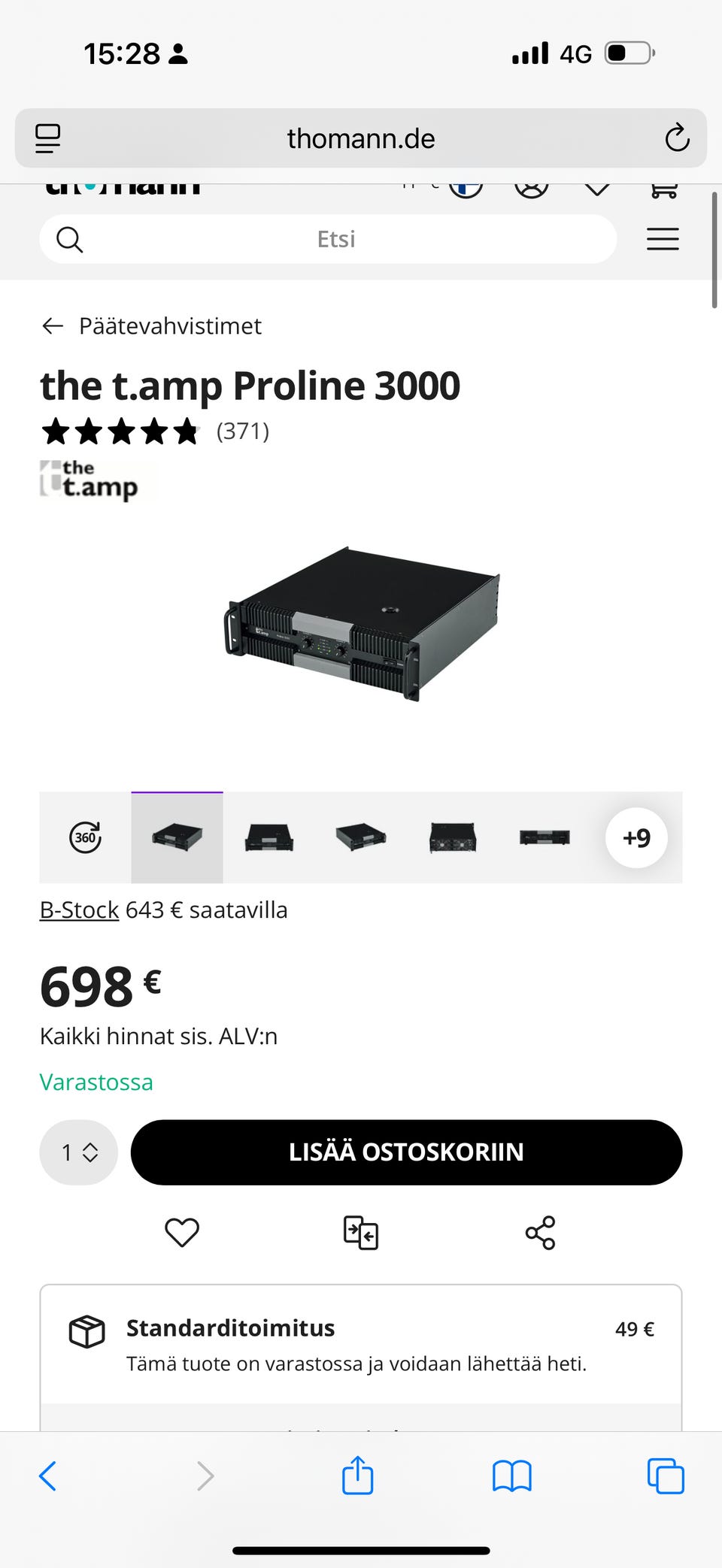Open the Safari share sheet
Screen dimensions: 722x1568
click(x=357, y=1476)
